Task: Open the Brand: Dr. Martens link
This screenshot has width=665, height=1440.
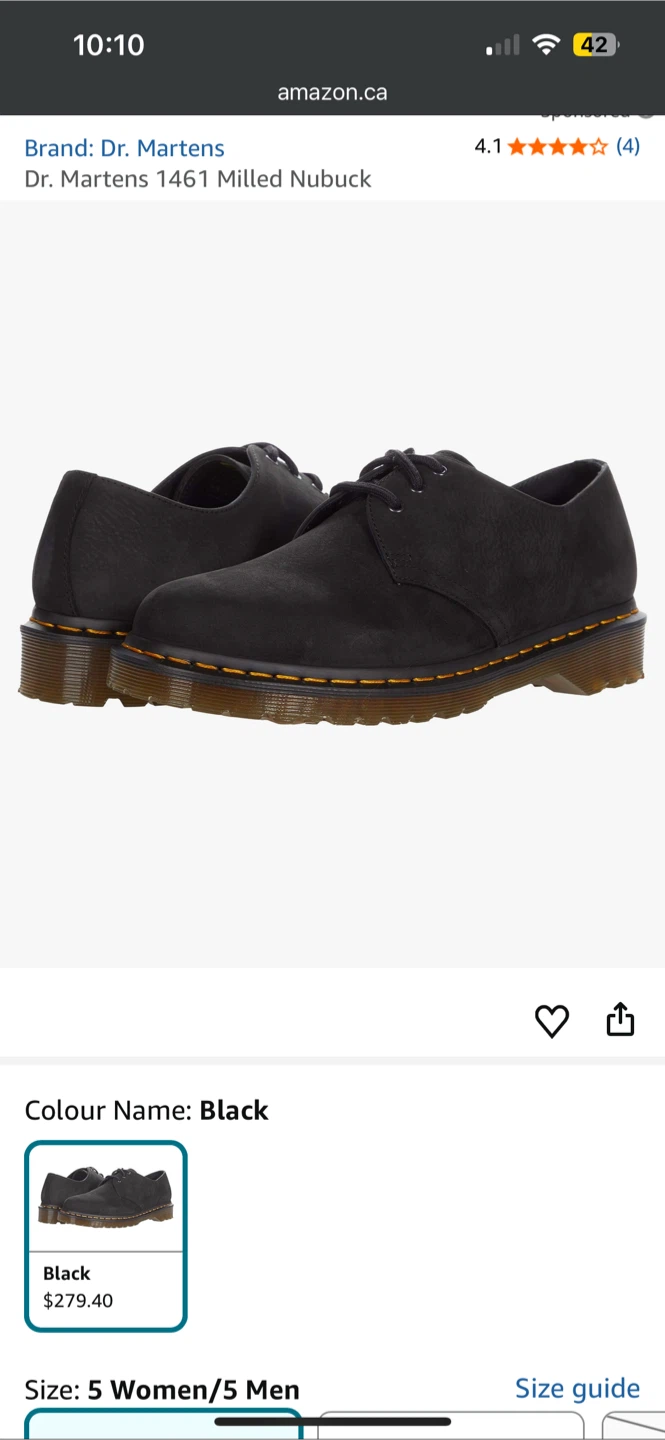Action: [124, 148]
